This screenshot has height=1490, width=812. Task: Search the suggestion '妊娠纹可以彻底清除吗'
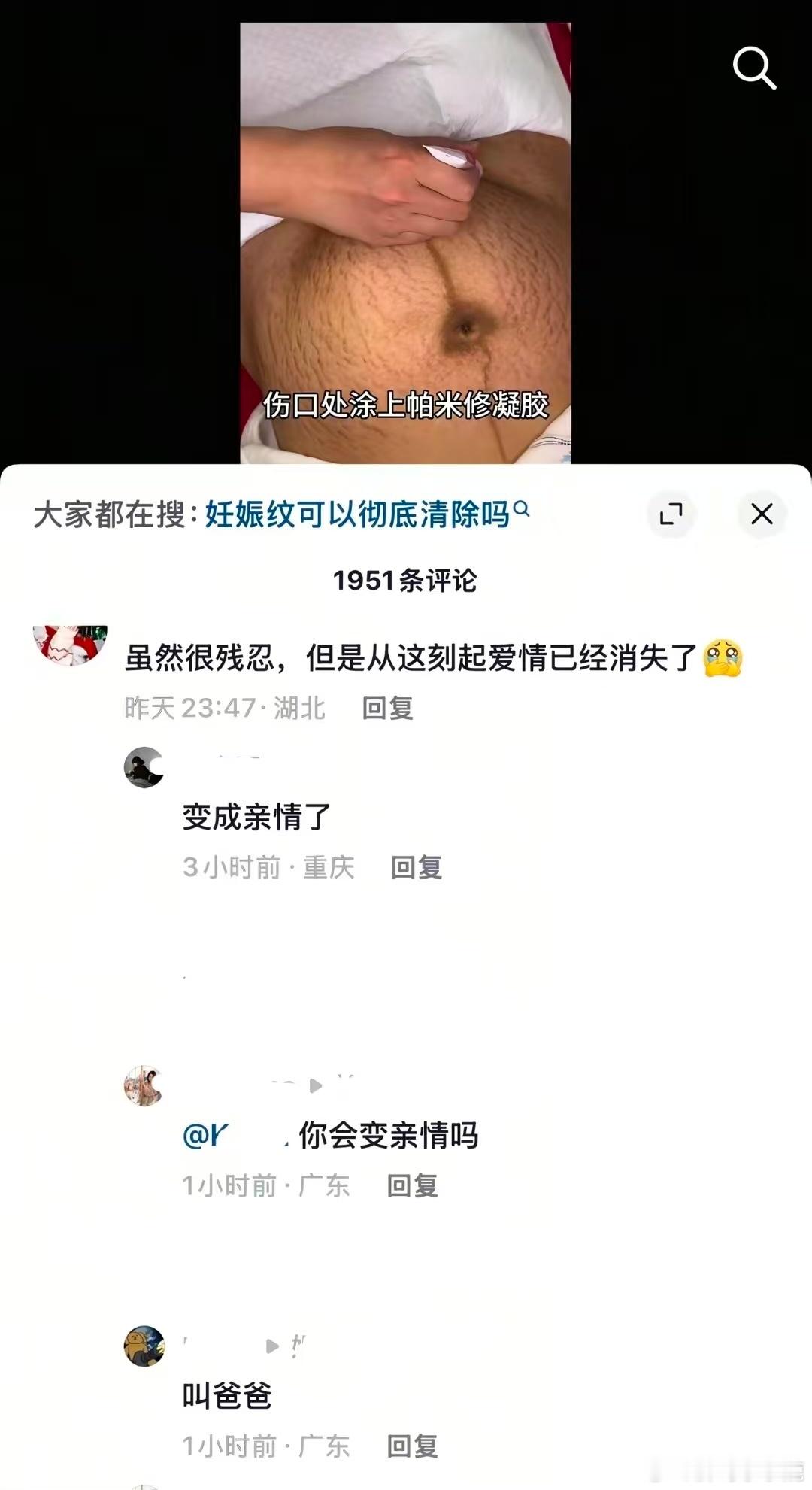coord(359,510)
